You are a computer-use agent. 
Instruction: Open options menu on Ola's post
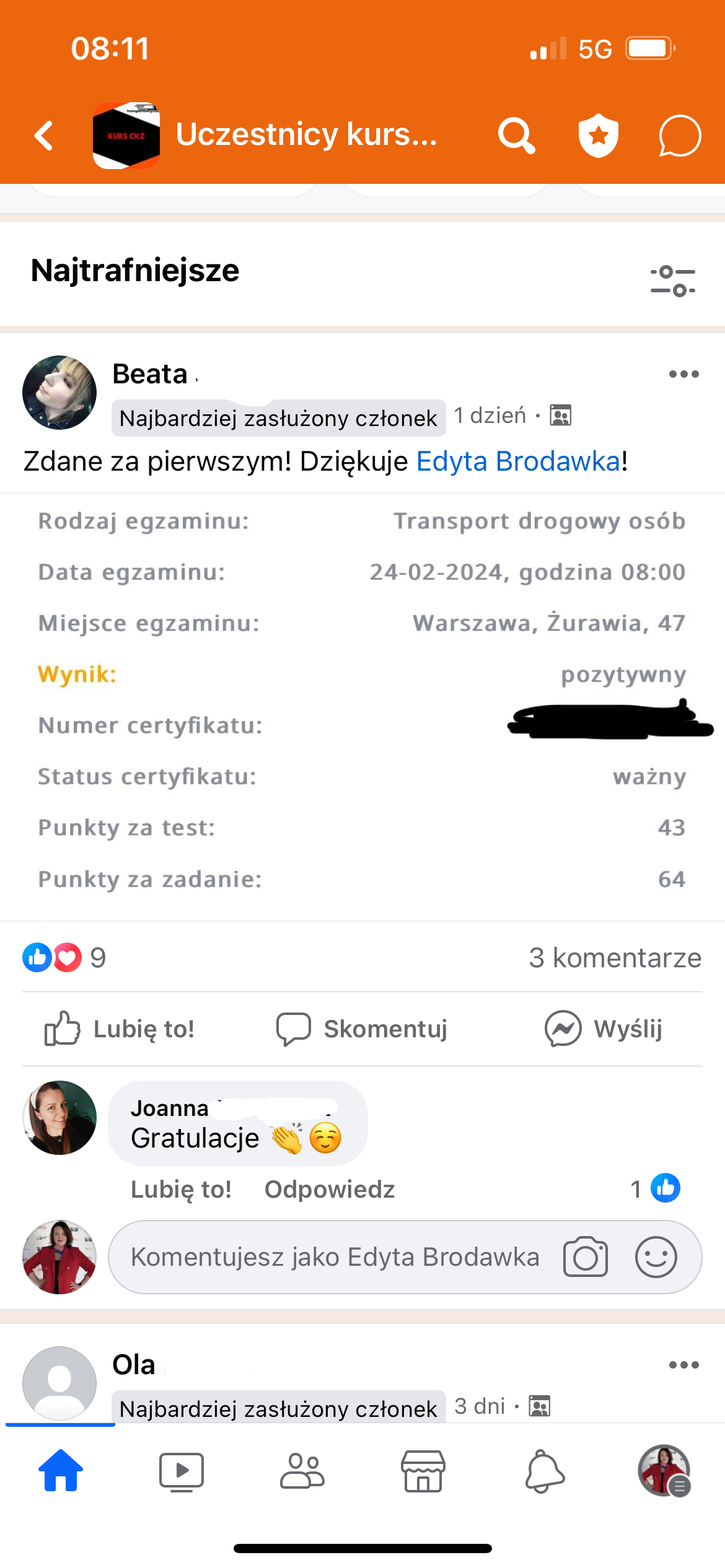[x=683, y=1365]
